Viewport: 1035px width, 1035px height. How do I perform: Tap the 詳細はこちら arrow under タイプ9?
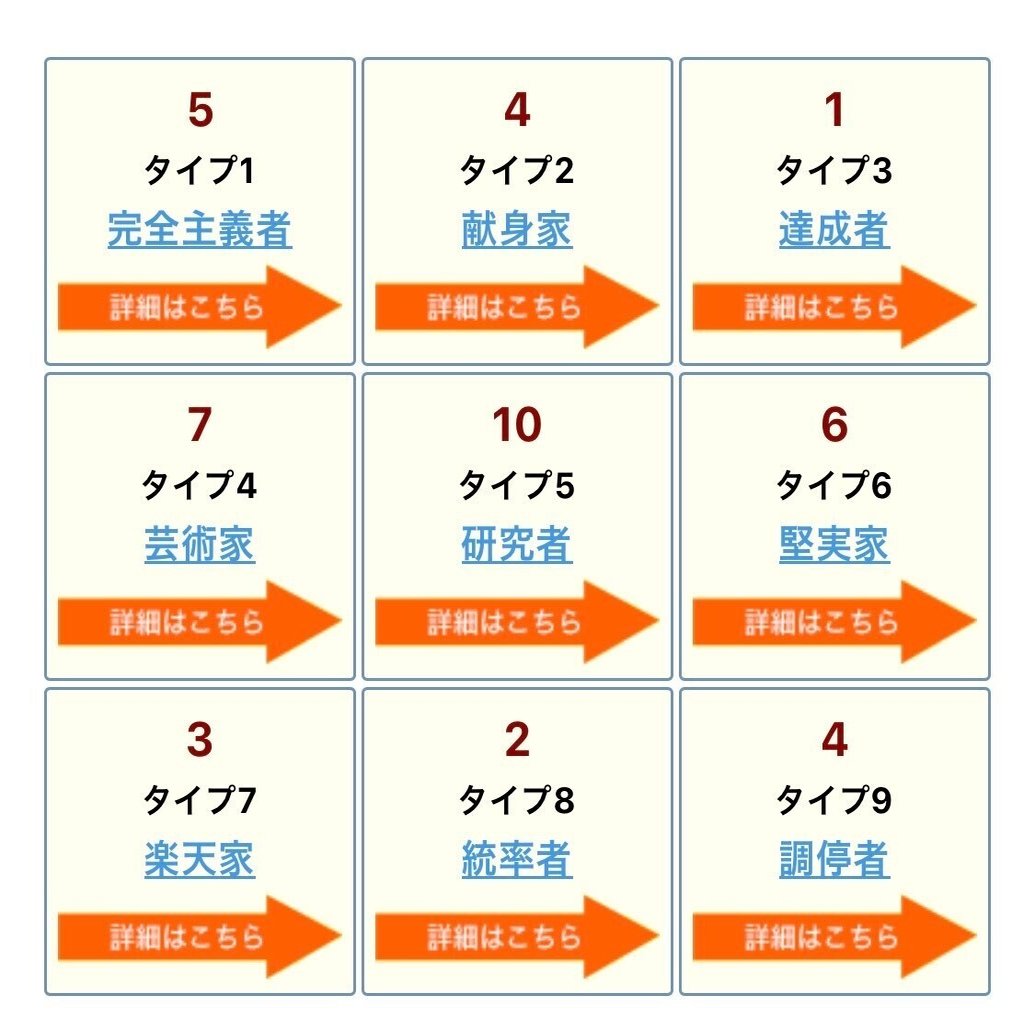(x=834, y=937)
